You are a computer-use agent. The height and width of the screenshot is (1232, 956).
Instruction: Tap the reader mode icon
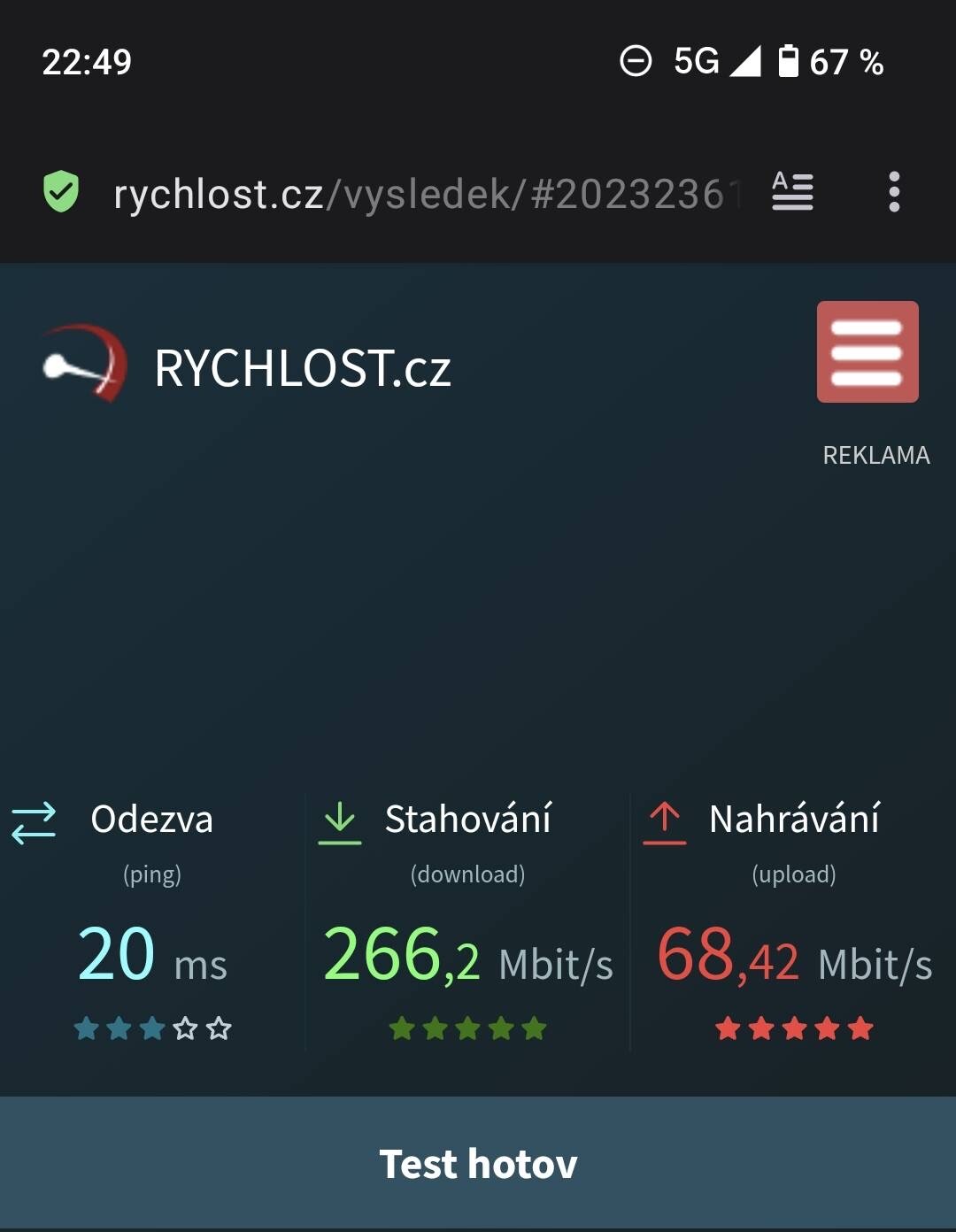[x=792, y=192]
